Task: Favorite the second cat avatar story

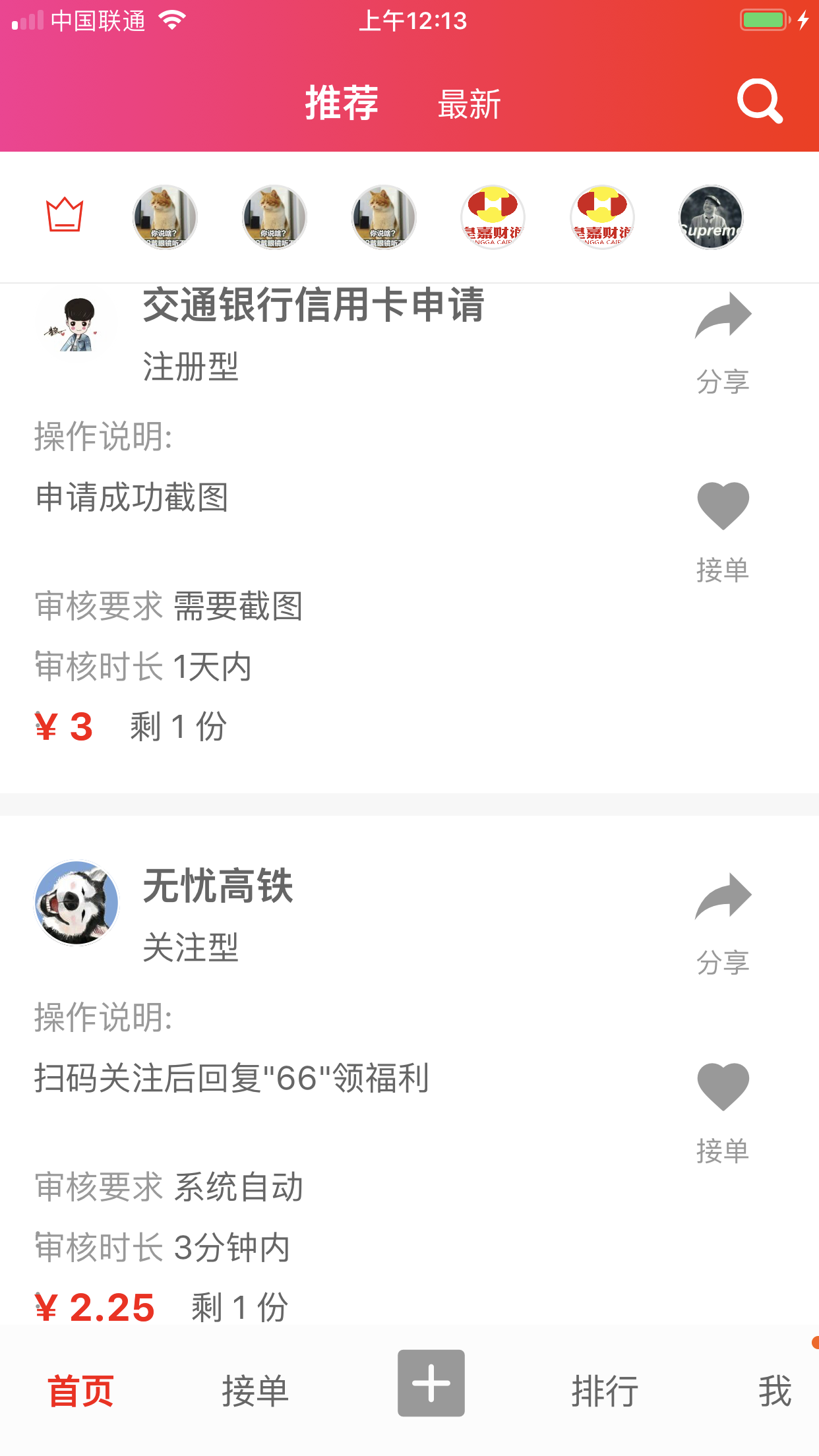Action: (x=274, y=218)
